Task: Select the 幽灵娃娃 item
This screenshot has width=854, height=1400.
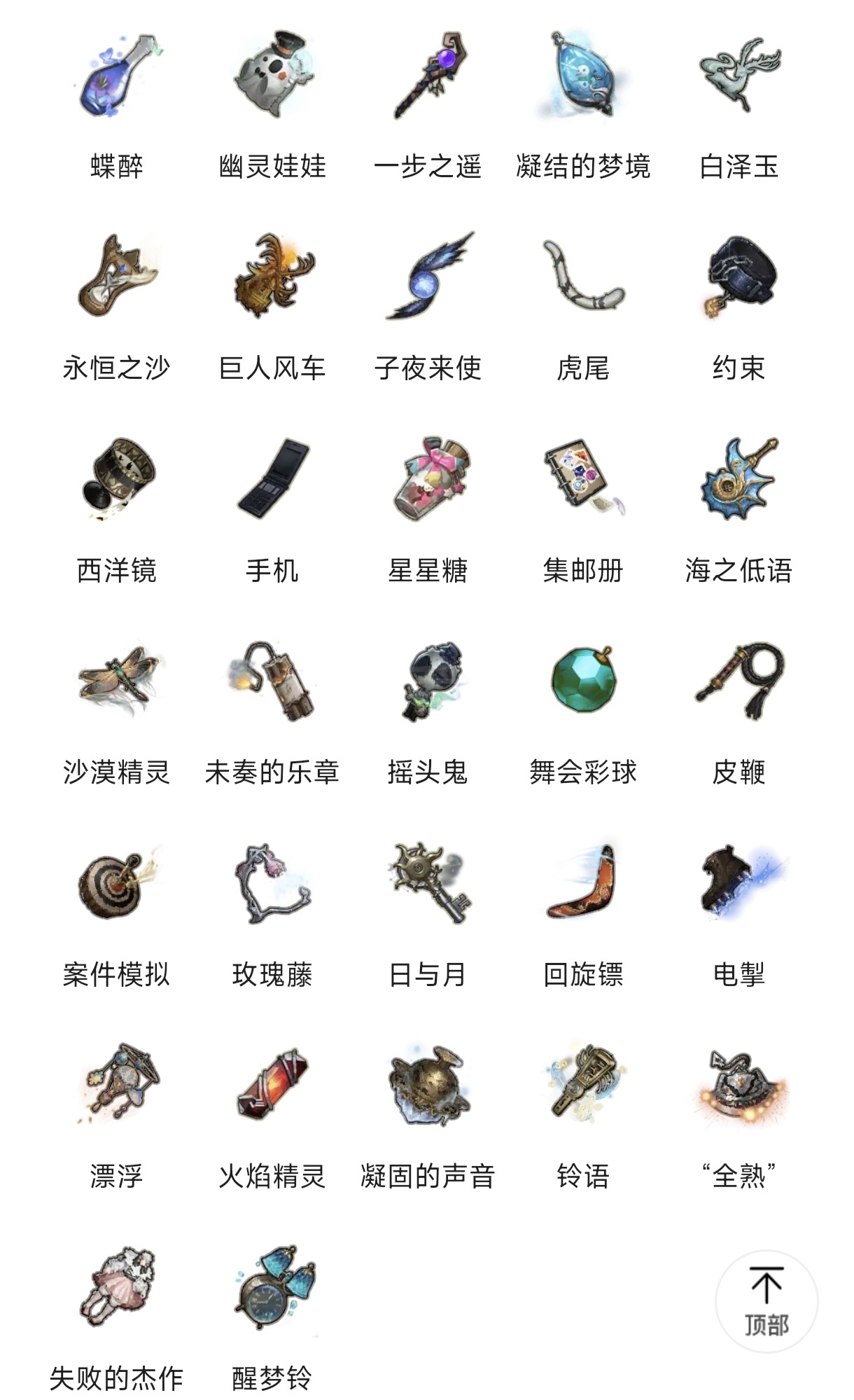Action: click(x=272, y=105)
